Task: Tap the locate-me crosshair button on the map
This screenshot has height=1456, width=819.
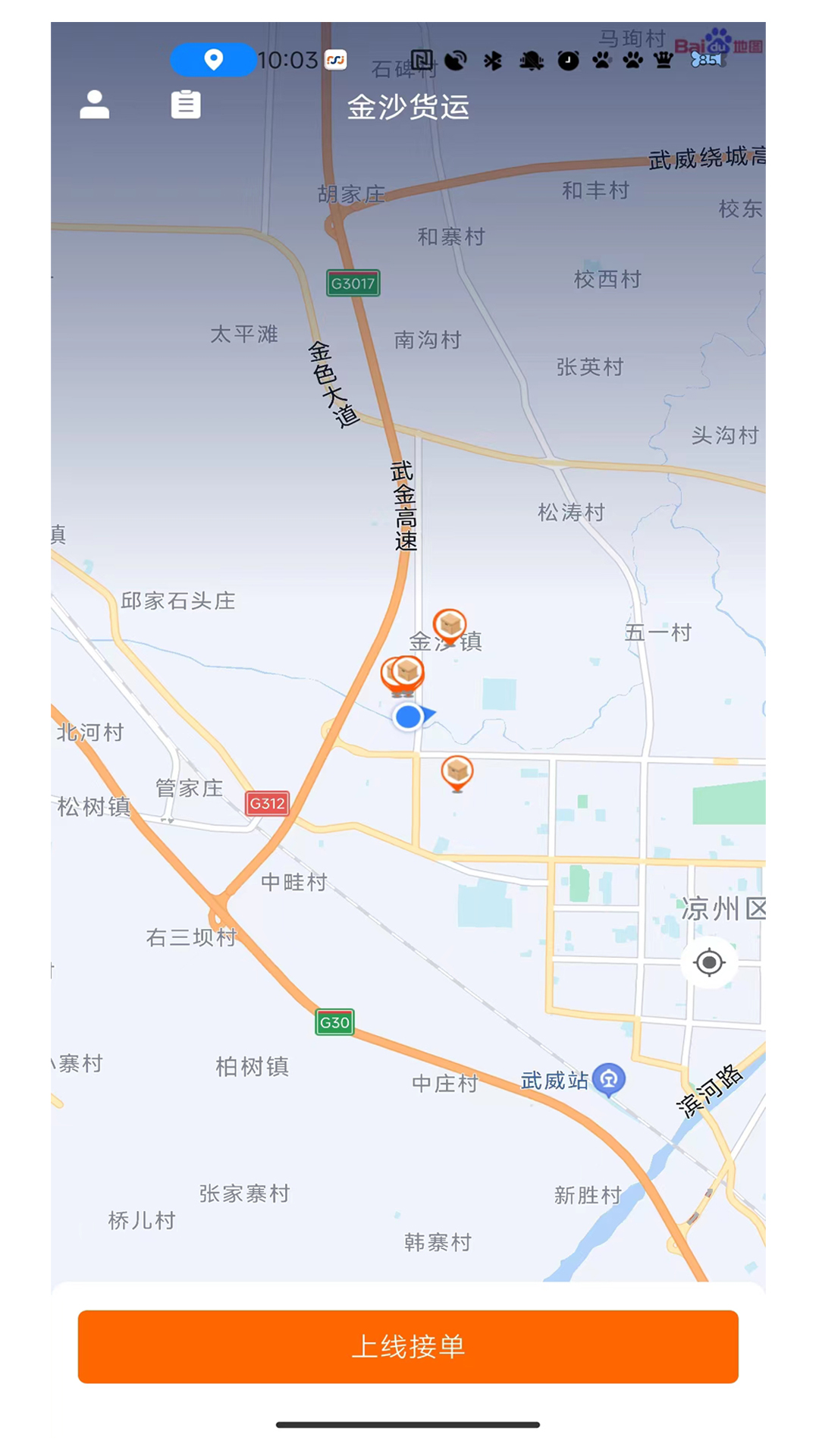Action: tap(710, 962)
